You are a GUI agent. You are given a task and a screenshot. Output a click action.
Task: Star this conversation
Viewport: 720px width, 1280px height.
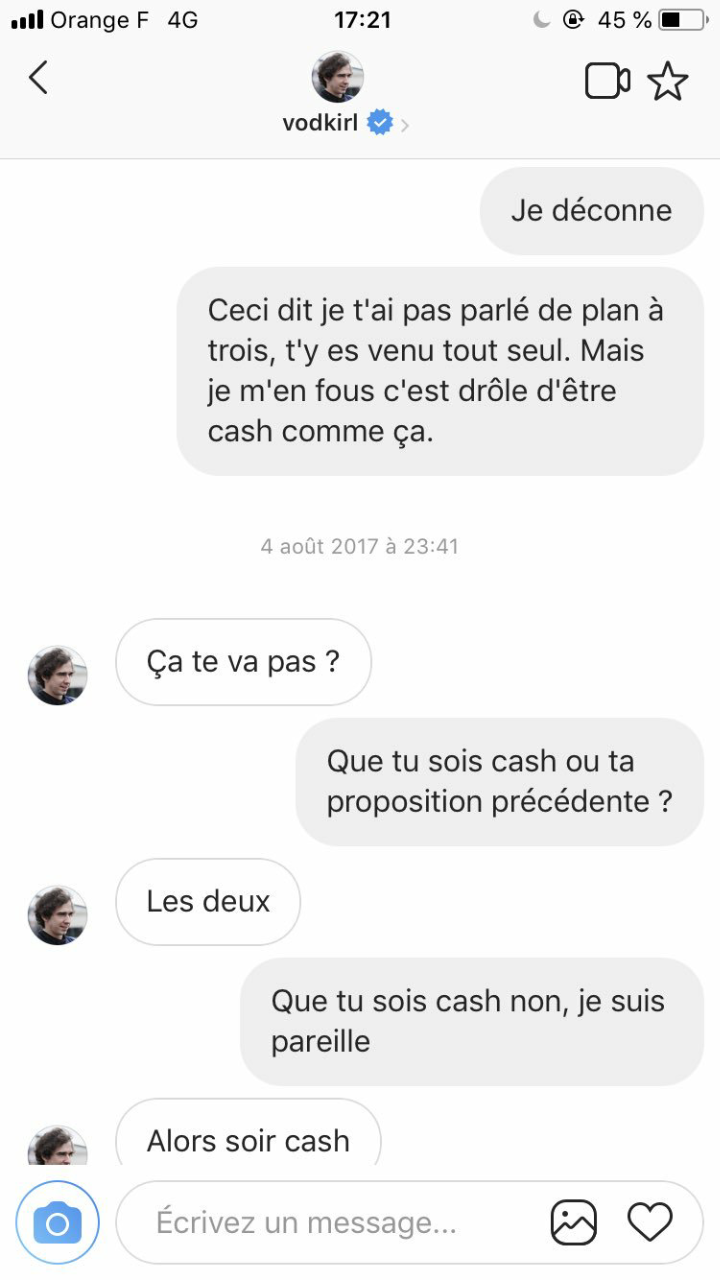(x=668, y=81)
